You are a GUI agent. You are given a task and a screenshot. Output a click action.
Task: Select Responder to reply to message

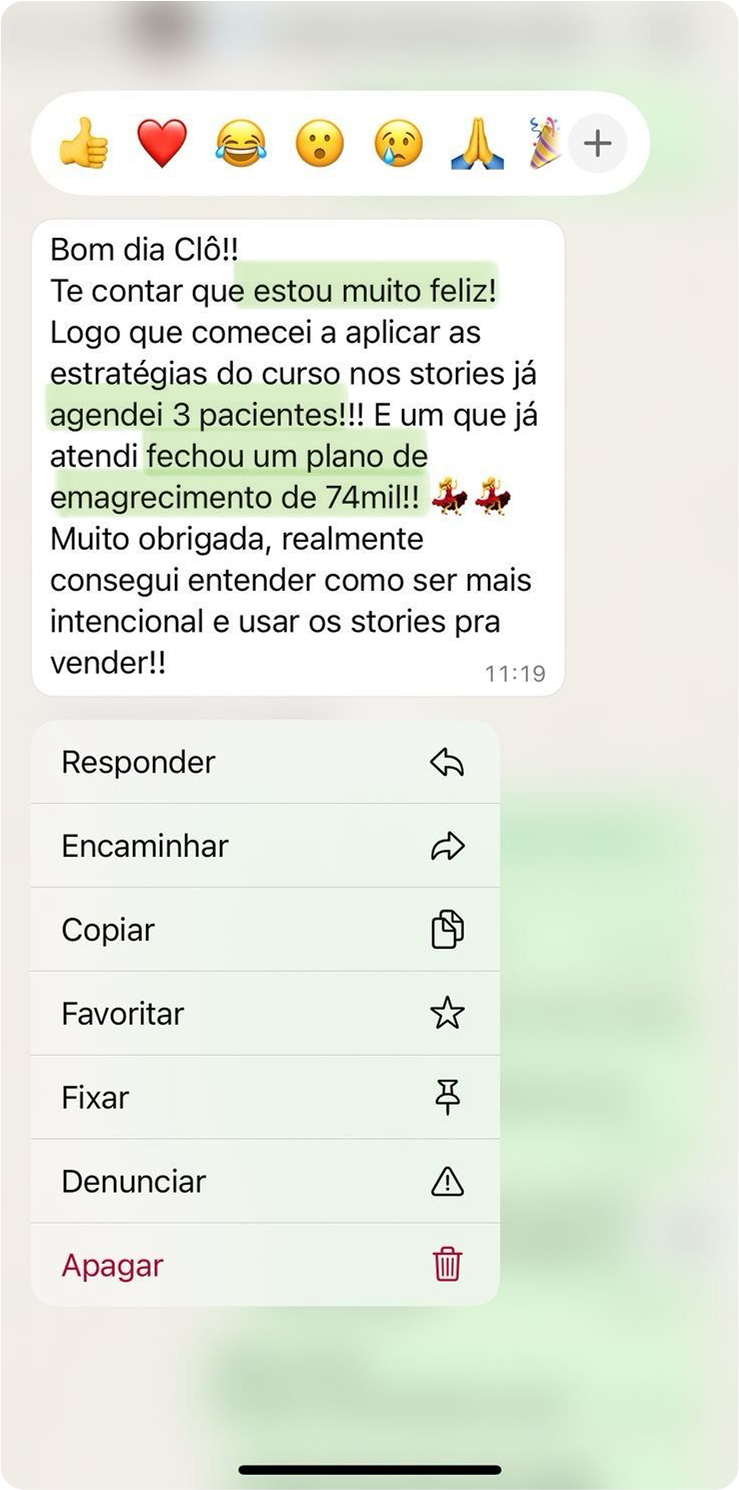265,763
